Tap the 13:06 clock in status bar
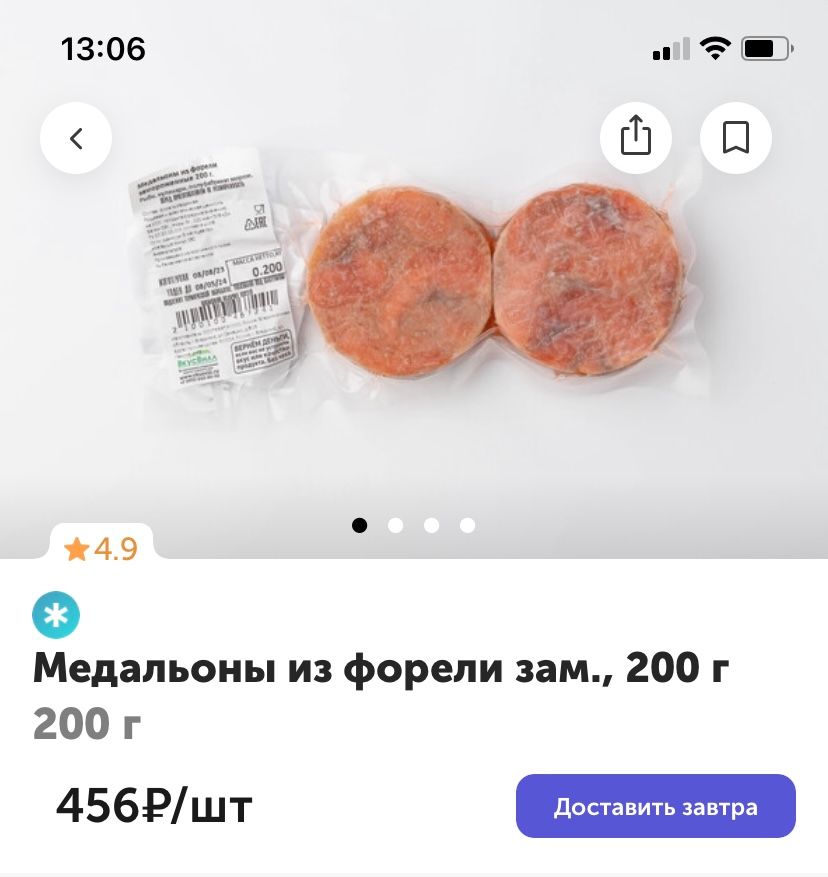 pyautogui.click(x=101, y=48)
